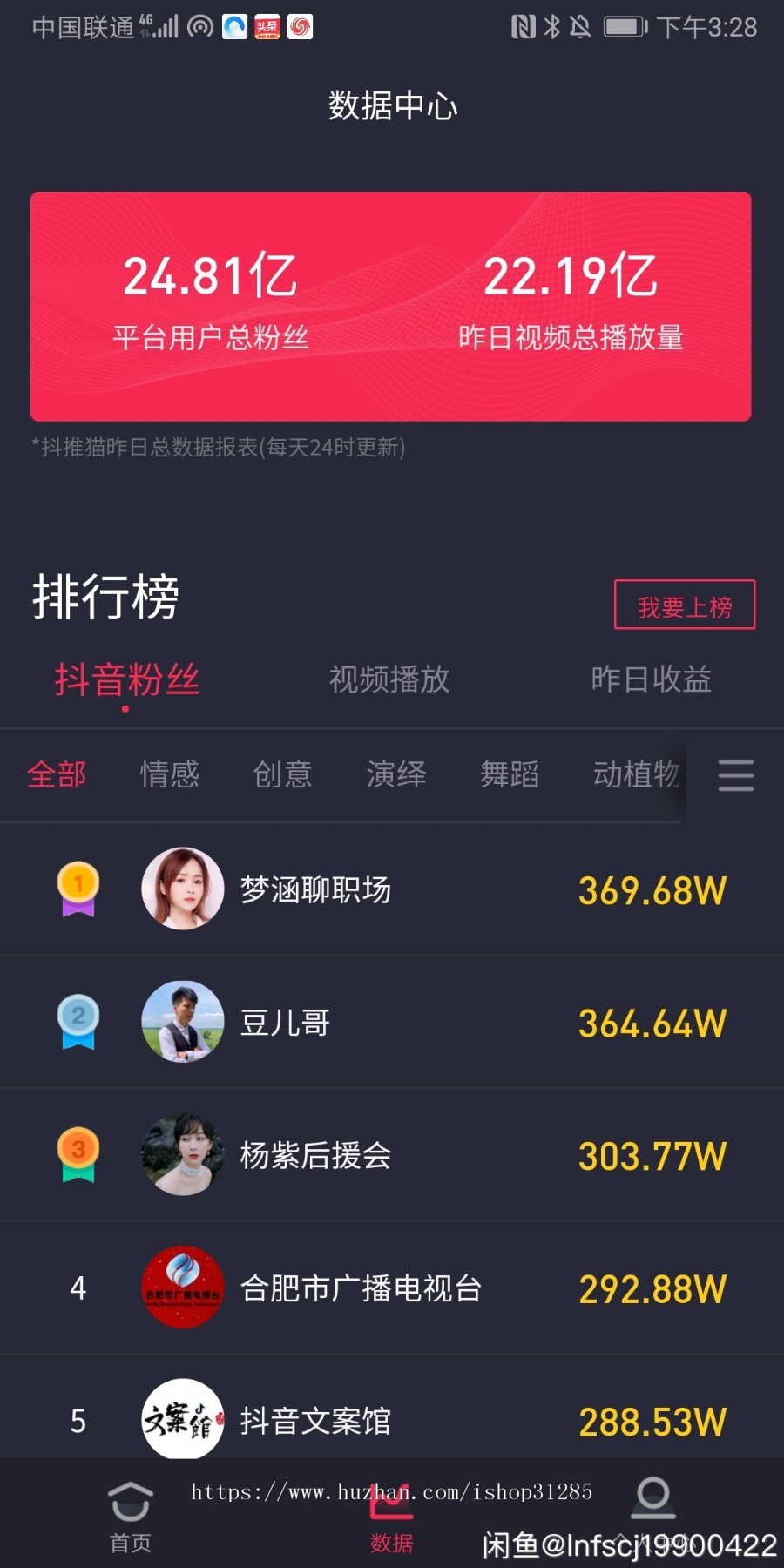Open 合肥市广播电视台 avatar thumbnail
This screenshot has width=784, height=1568.
pos(182,1288)
